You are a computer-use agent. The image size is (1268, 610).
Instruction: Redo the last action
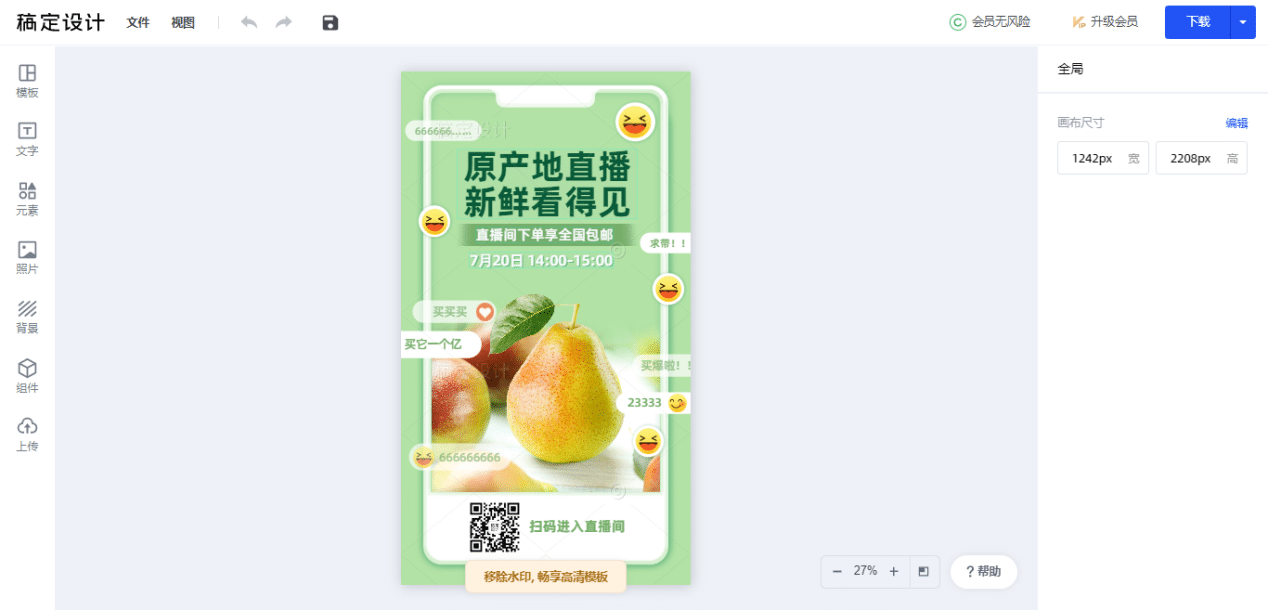[284, 22]
